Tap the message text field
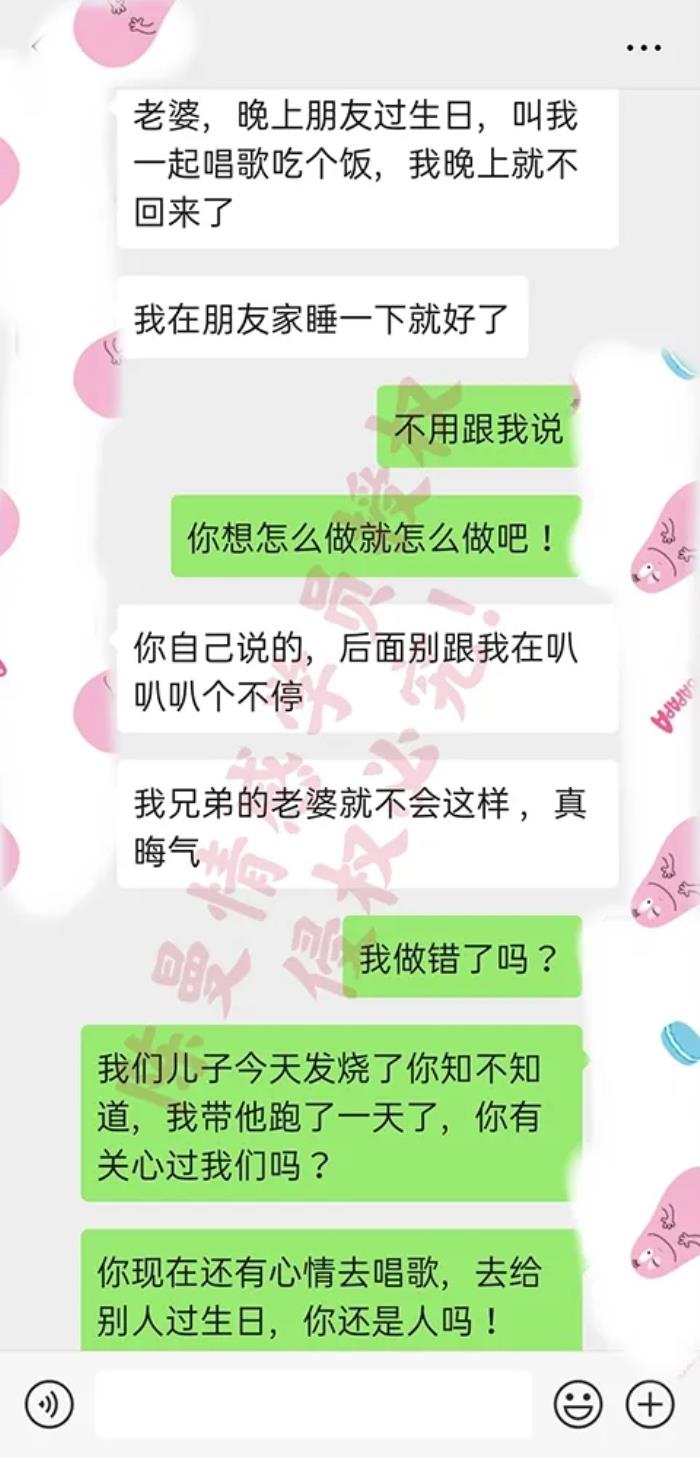Viewport: 700px width, 1458px height. coord(312,1403)
